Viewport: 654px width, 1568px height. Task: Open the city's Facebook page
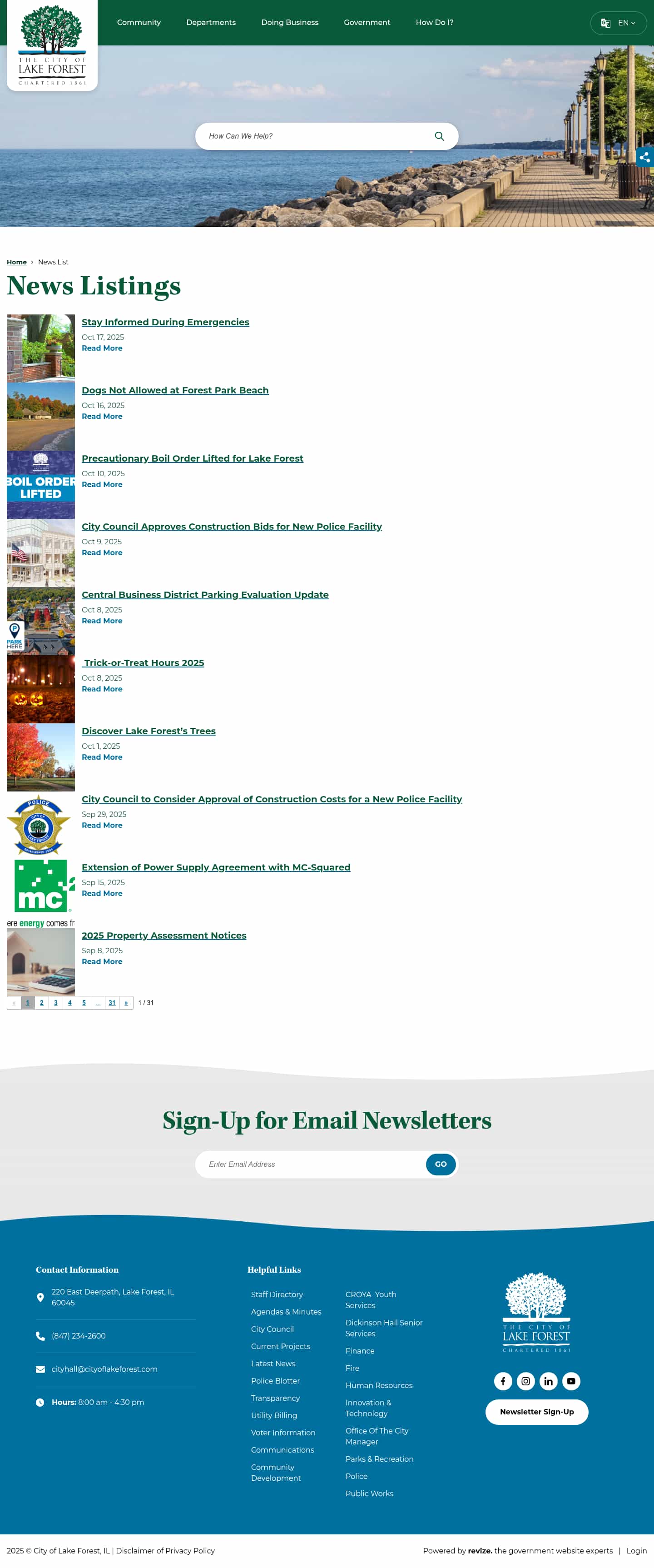point(503,1381)
